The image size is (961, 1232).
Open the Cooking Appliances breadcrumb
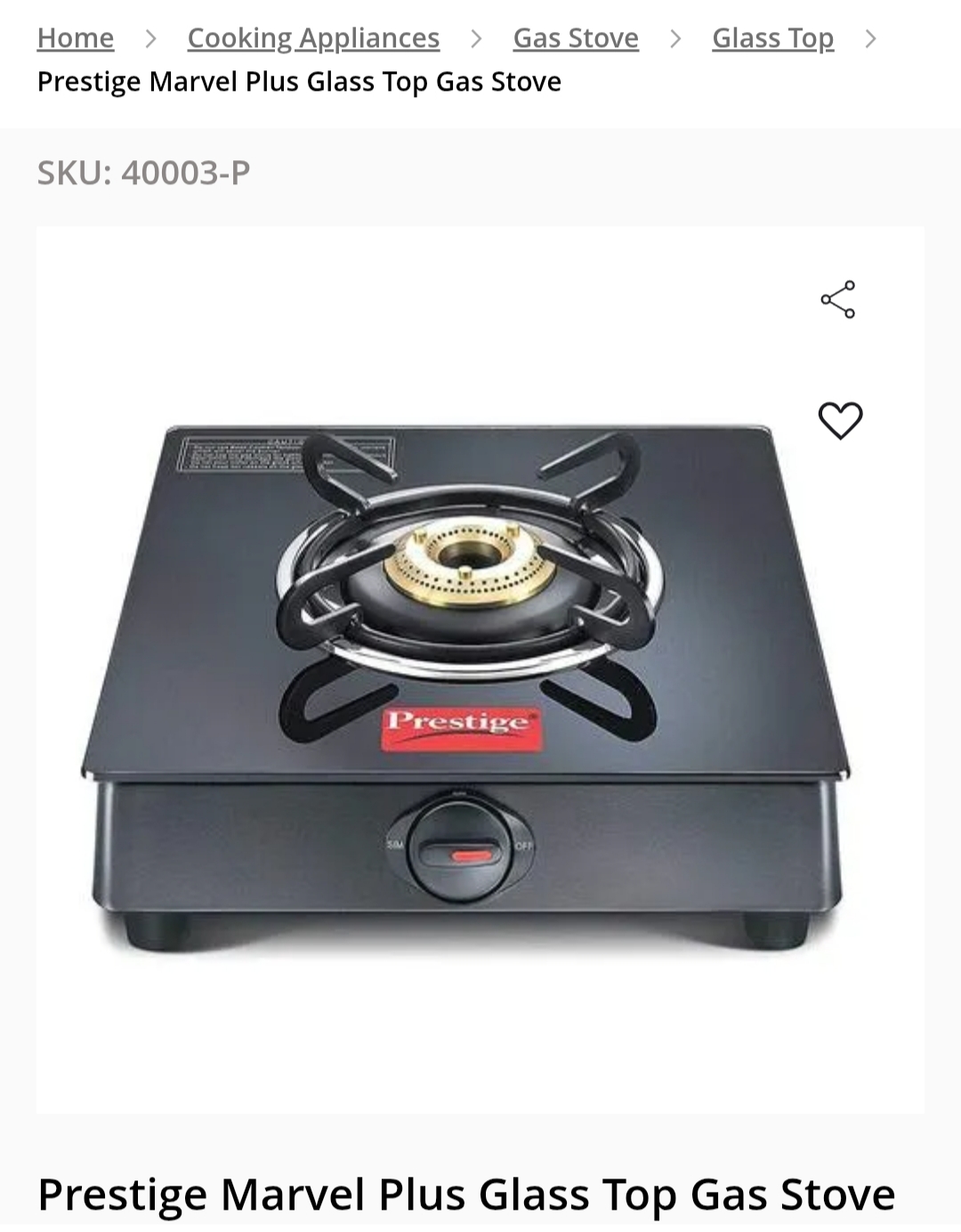313,38
